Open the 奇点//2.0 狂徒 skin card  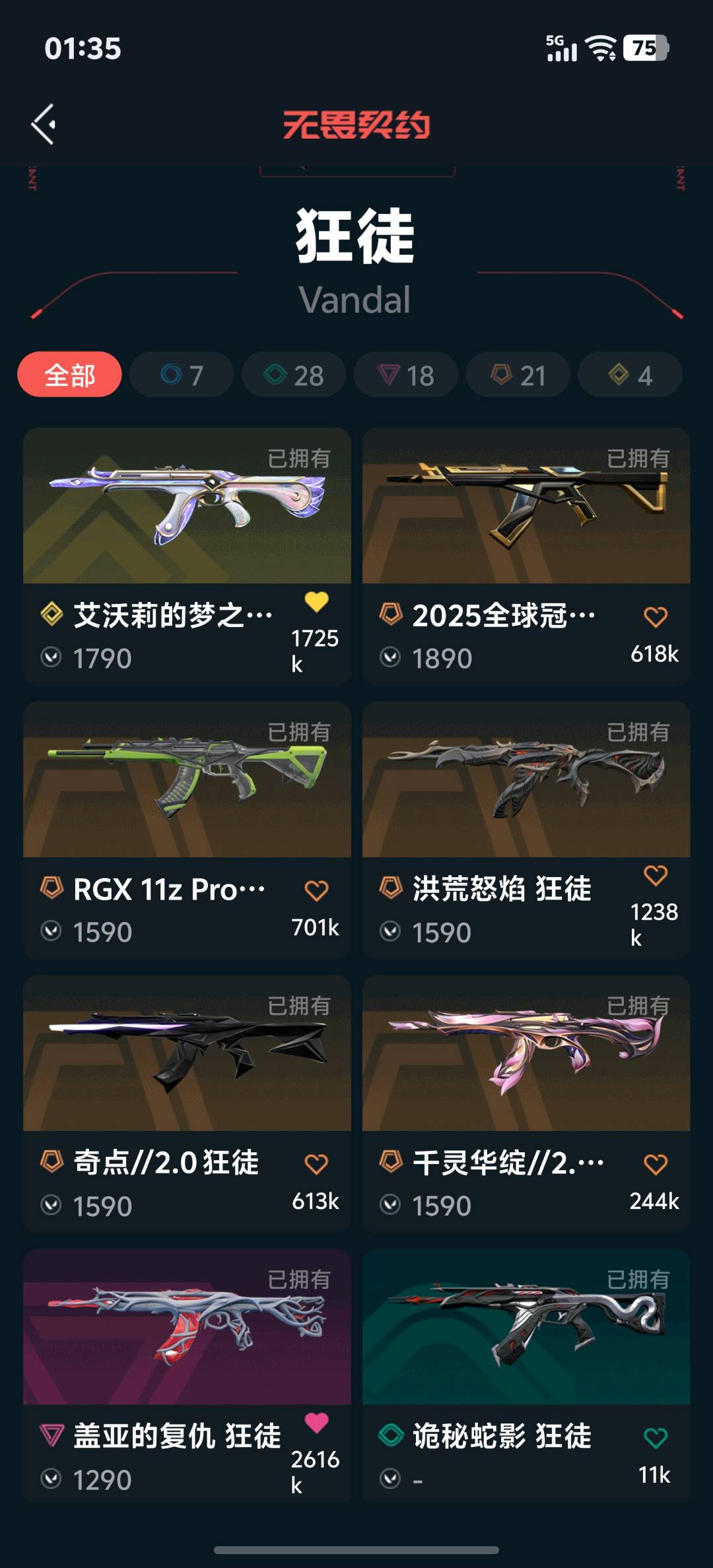187,1054
